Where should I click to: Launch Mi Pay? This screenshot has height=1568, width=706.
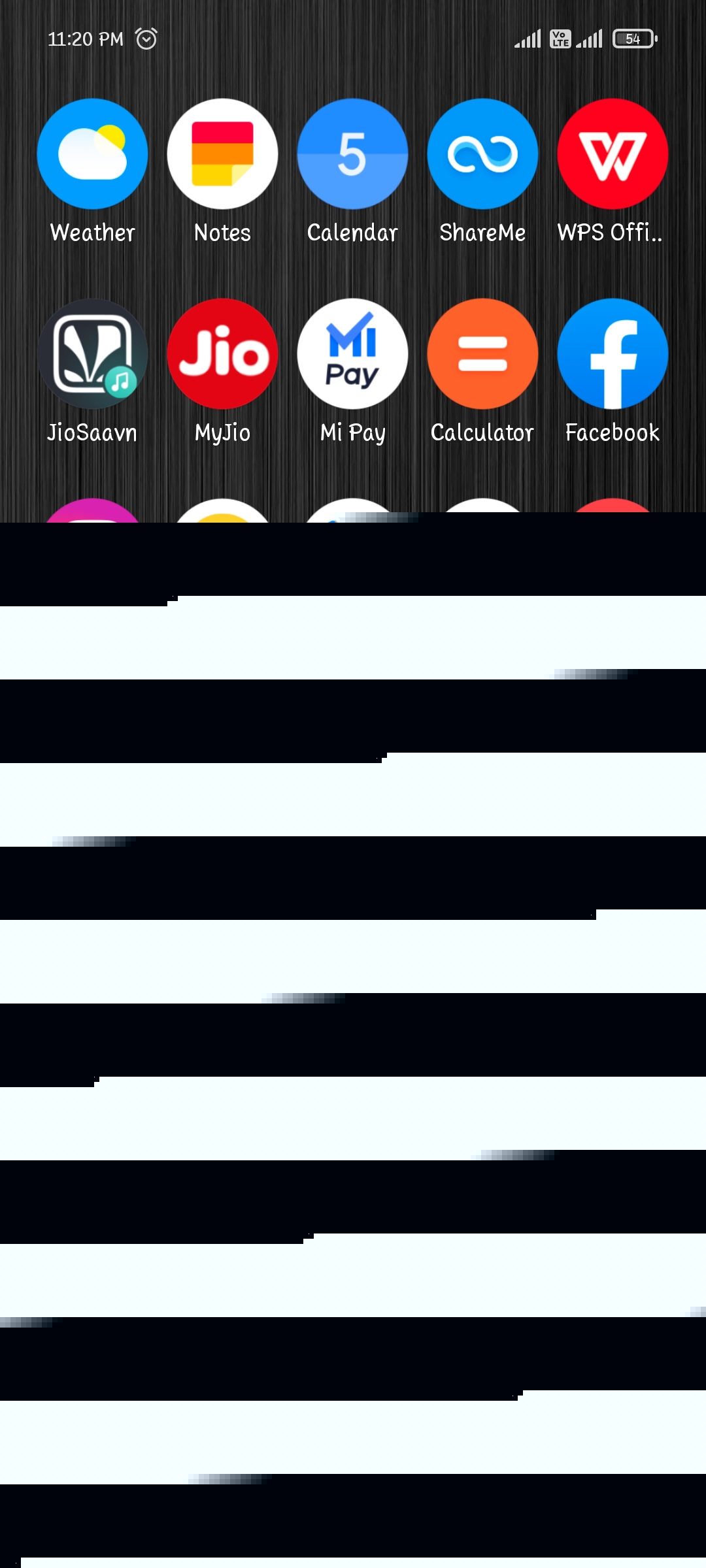point(352,354)
